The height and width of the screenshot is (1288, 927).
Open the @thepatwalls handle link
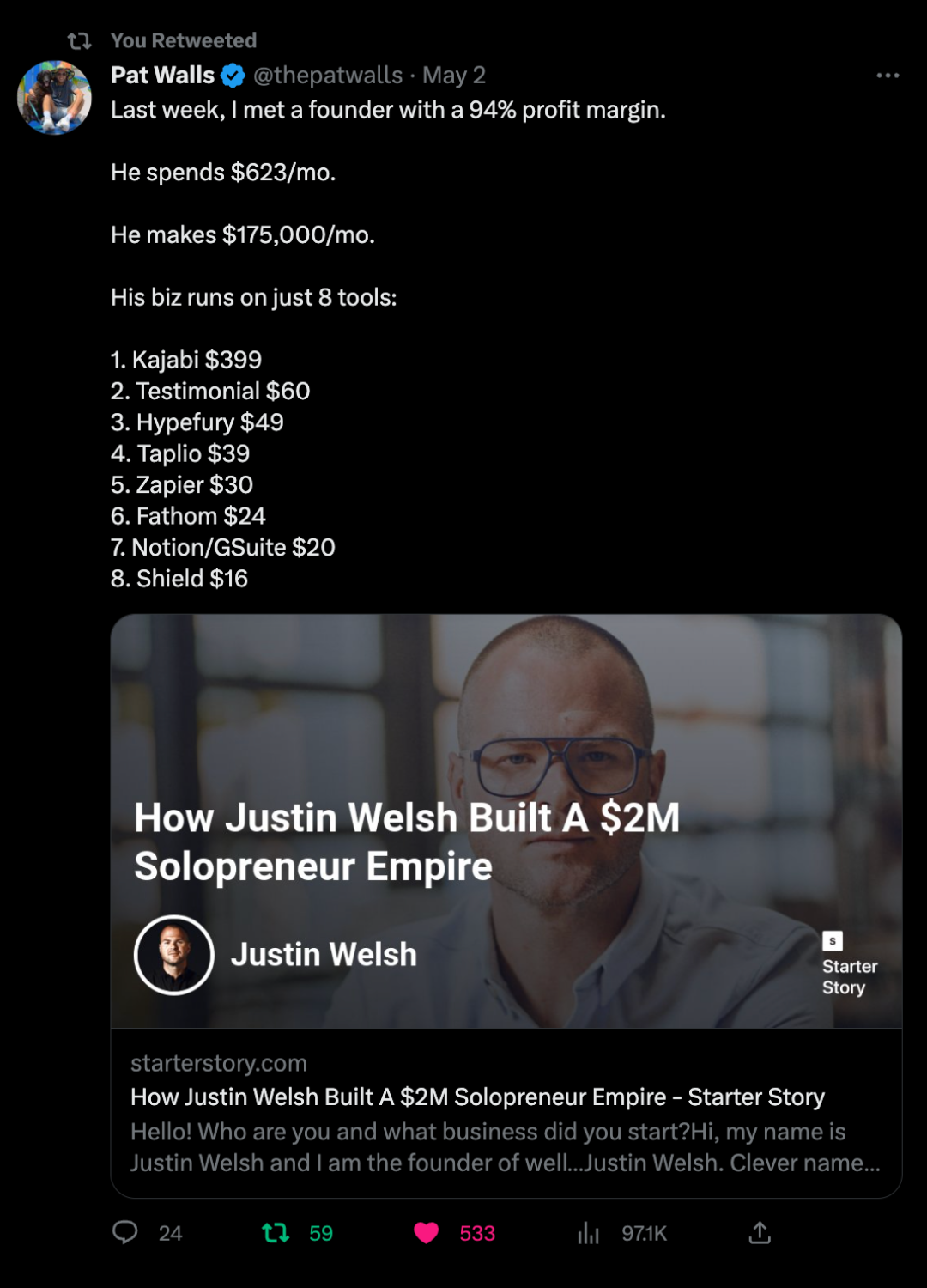click(x=328, y=76)
